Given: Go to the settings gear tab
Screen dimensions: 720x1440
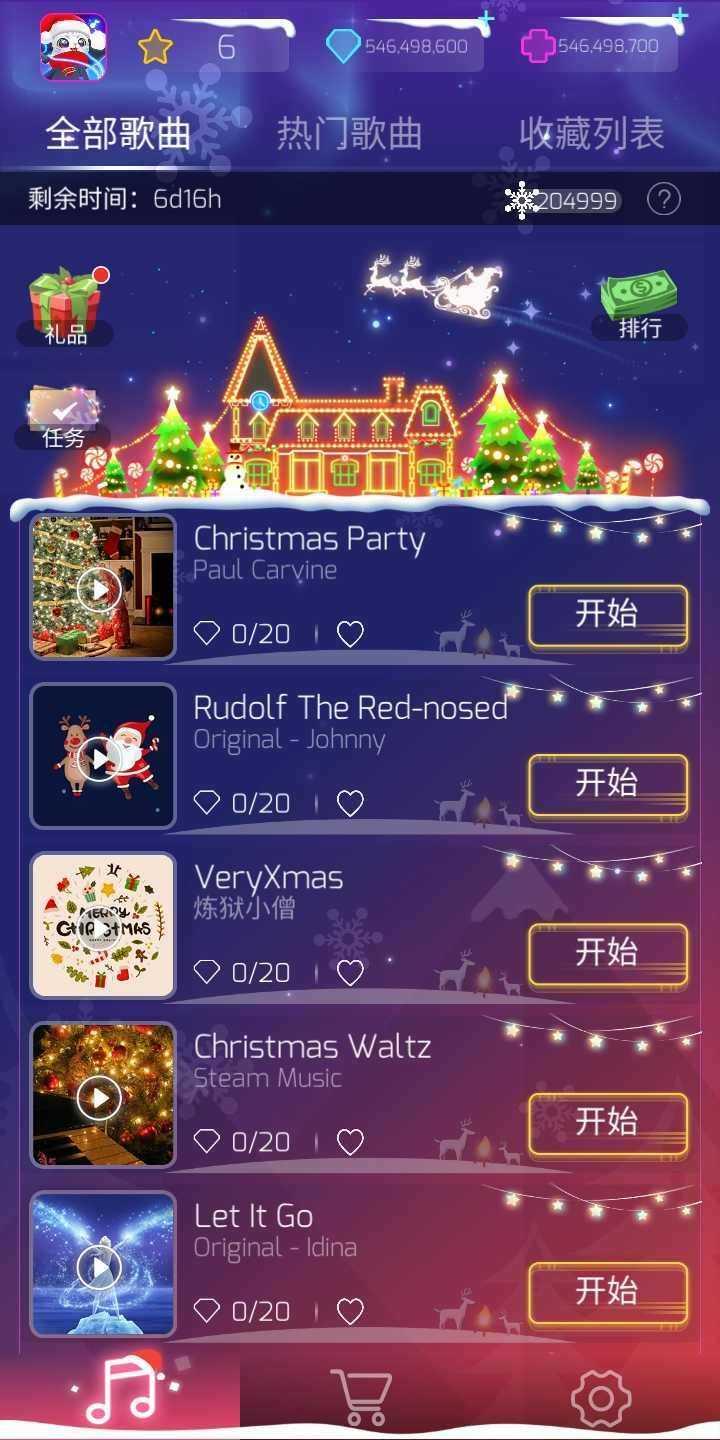Looking at the screenshot, I should (600, 1397).
